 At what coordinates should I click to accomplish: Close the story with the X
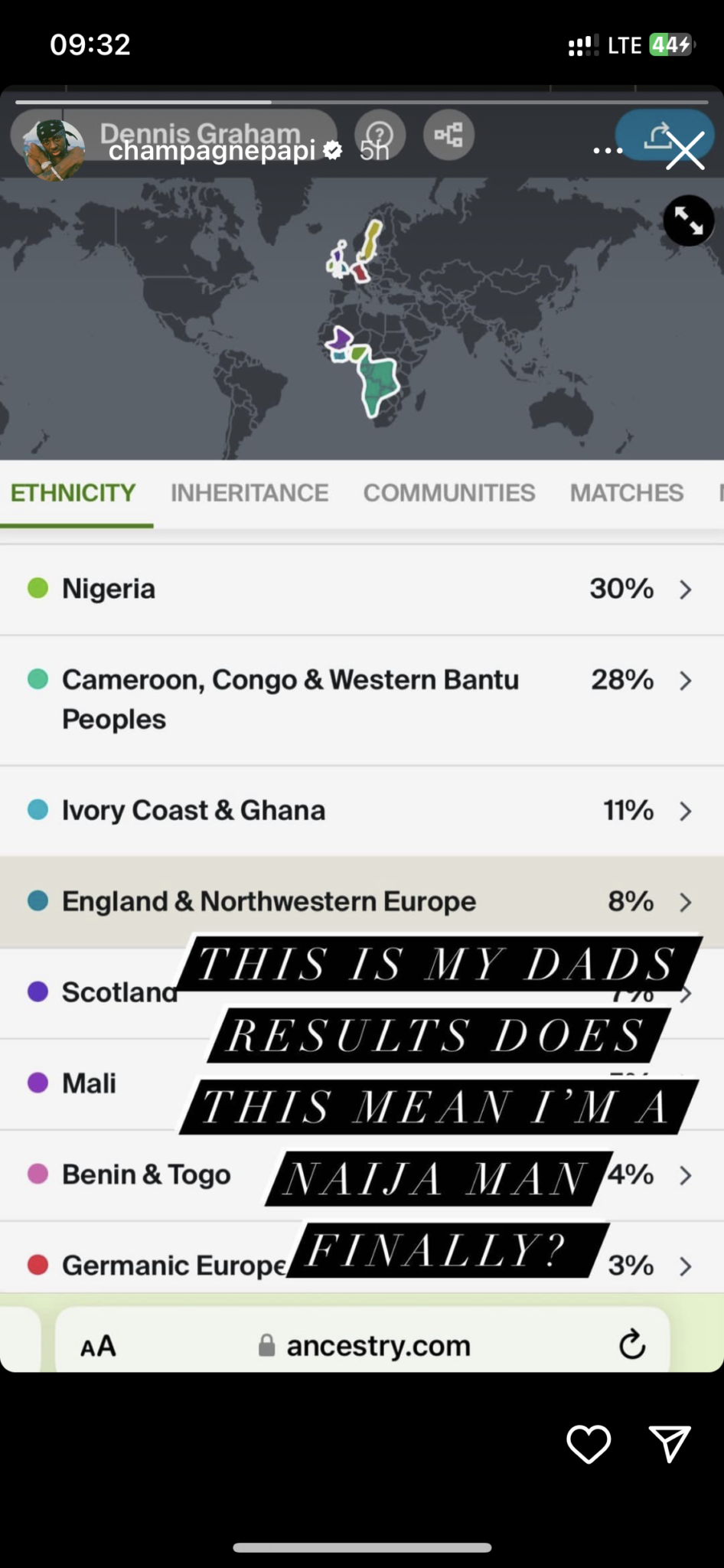(685, 150)
